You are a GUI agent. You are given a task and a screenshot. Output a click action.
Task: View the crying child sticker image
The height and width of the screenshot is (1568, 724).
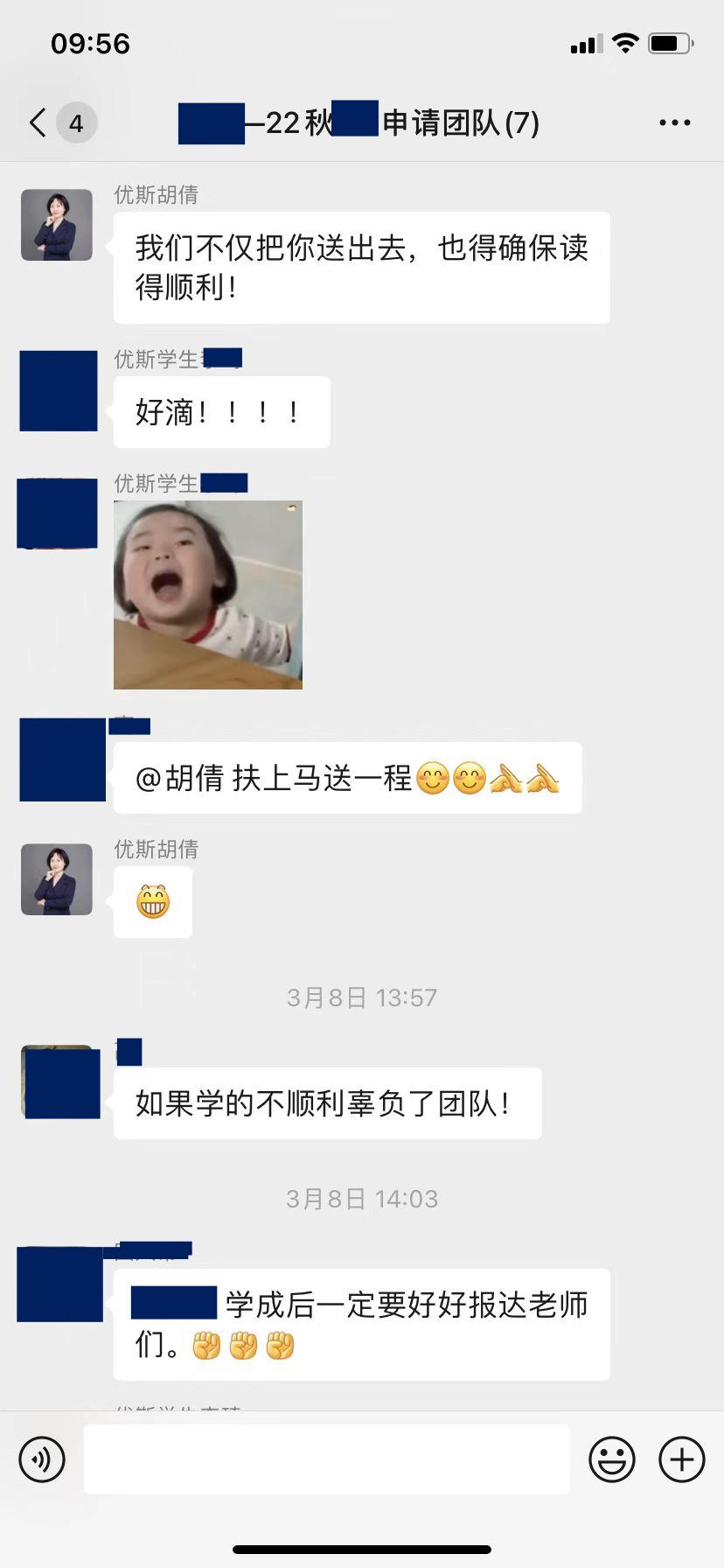(x=208, y=595)
